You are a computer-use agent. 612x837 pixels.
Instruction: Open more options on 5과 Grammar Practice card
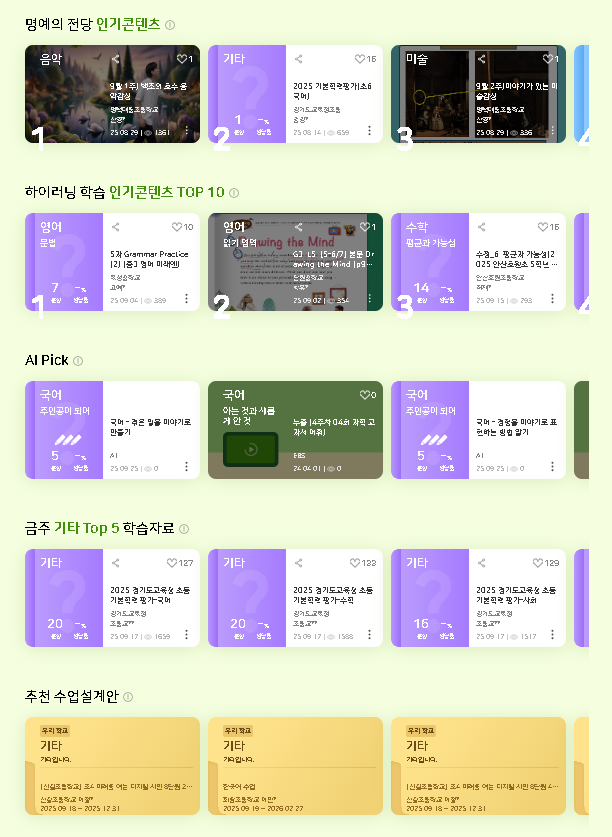pos(186,299)
